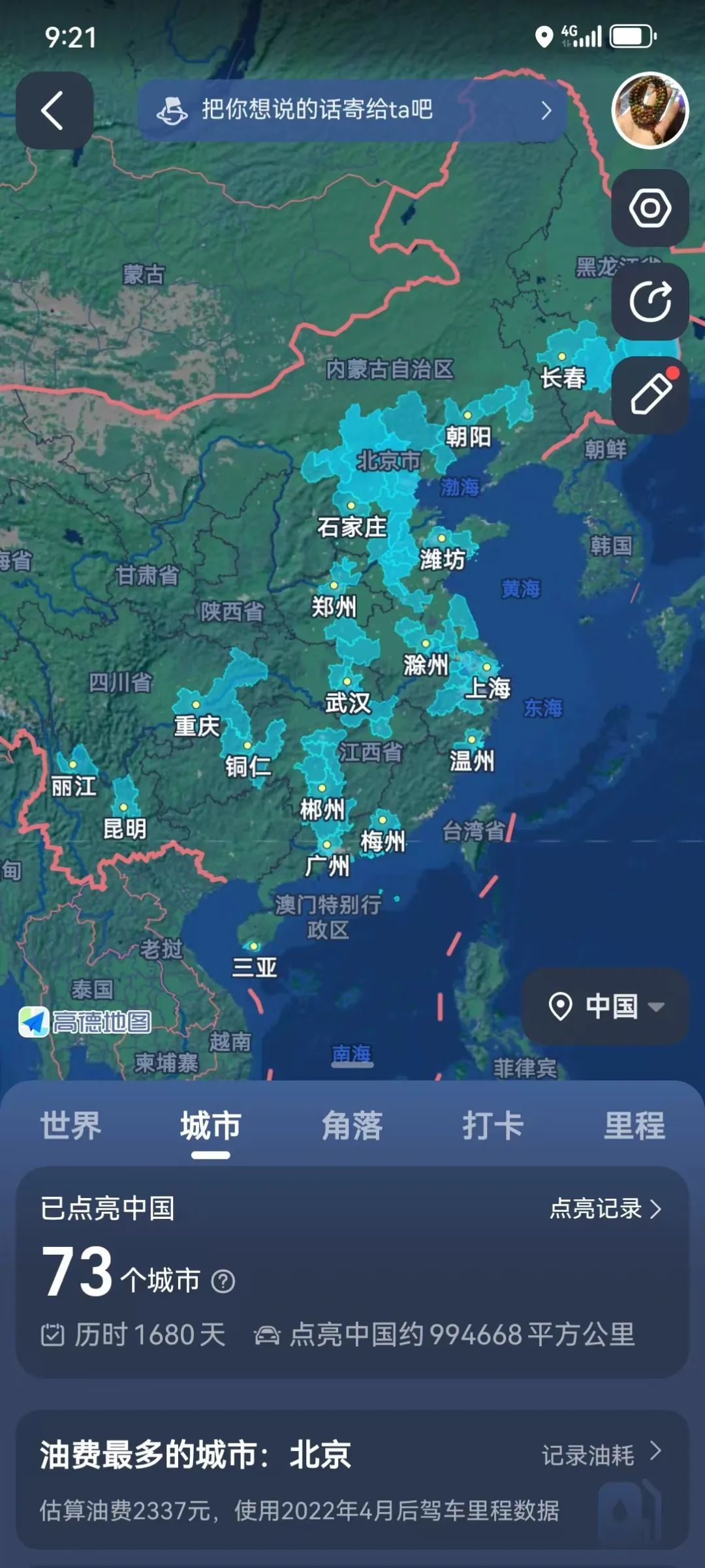Switch to the 角落 tab
Image resolution: width=705 pixels, height=1568 pixels.
coord(352,1126)
